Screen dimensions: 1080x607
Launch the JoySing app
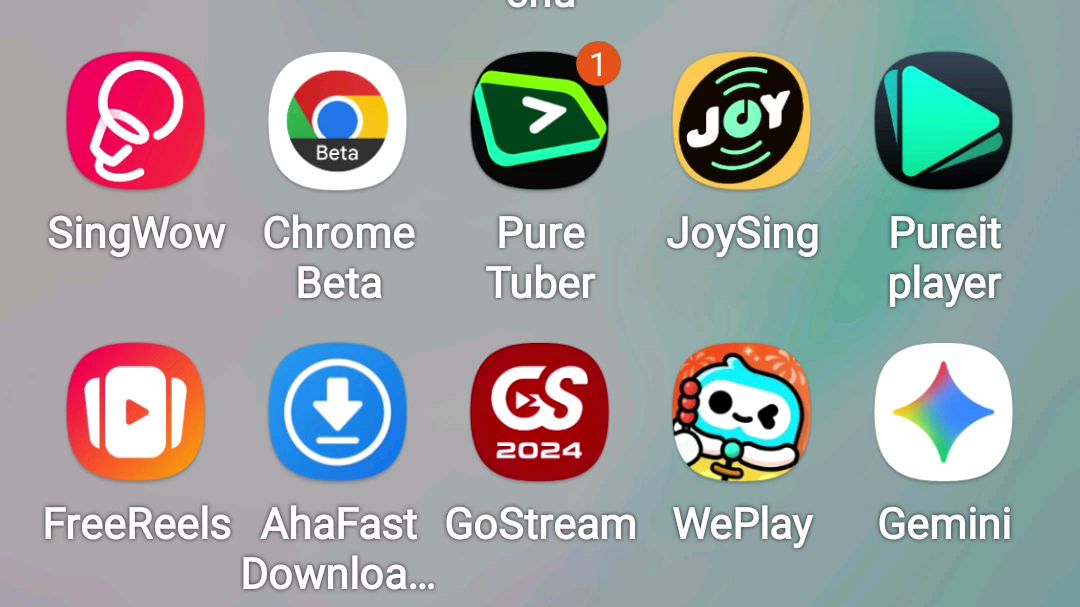pyautogui.click(x=742, y=121)
